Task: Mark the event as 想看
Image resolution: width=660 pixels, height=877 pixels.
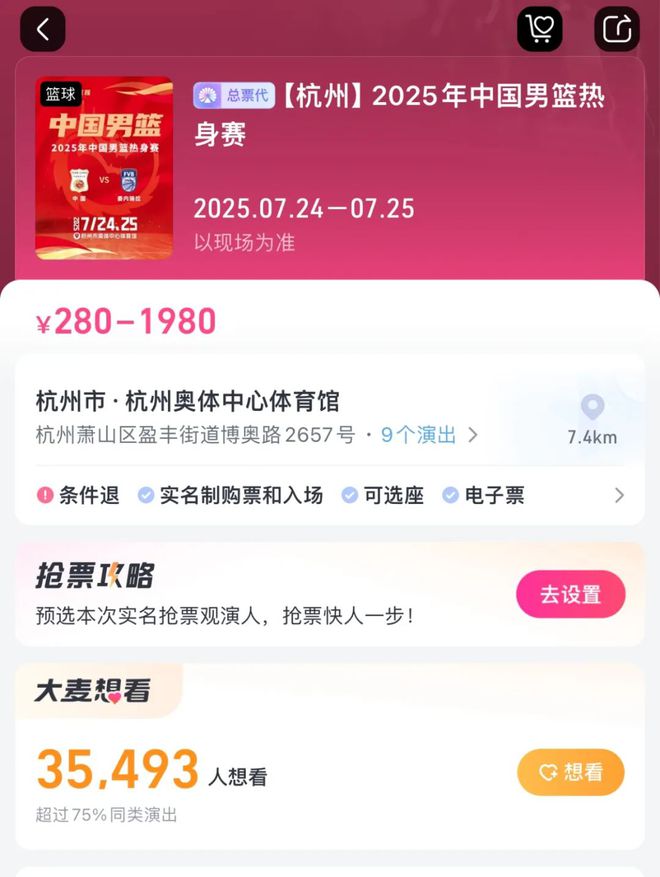Action: click(x=570, y=772)
